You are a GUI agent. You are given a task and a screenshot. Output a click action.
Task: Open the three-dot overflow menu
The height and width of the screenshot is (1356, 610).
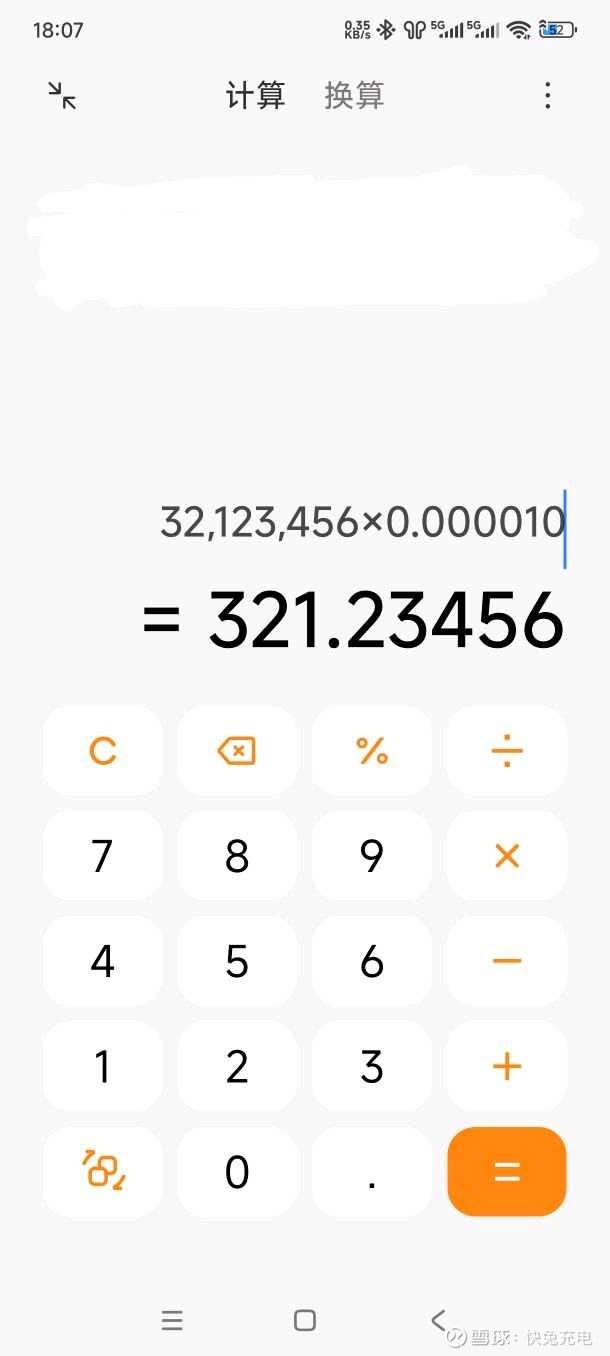coord(547,96)
